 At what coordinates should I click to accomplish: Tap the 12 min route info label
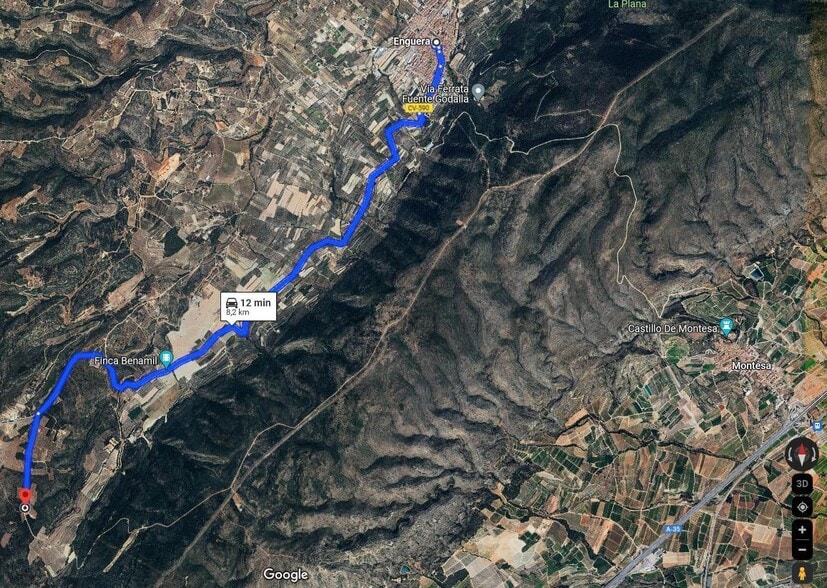click(247, 306)
